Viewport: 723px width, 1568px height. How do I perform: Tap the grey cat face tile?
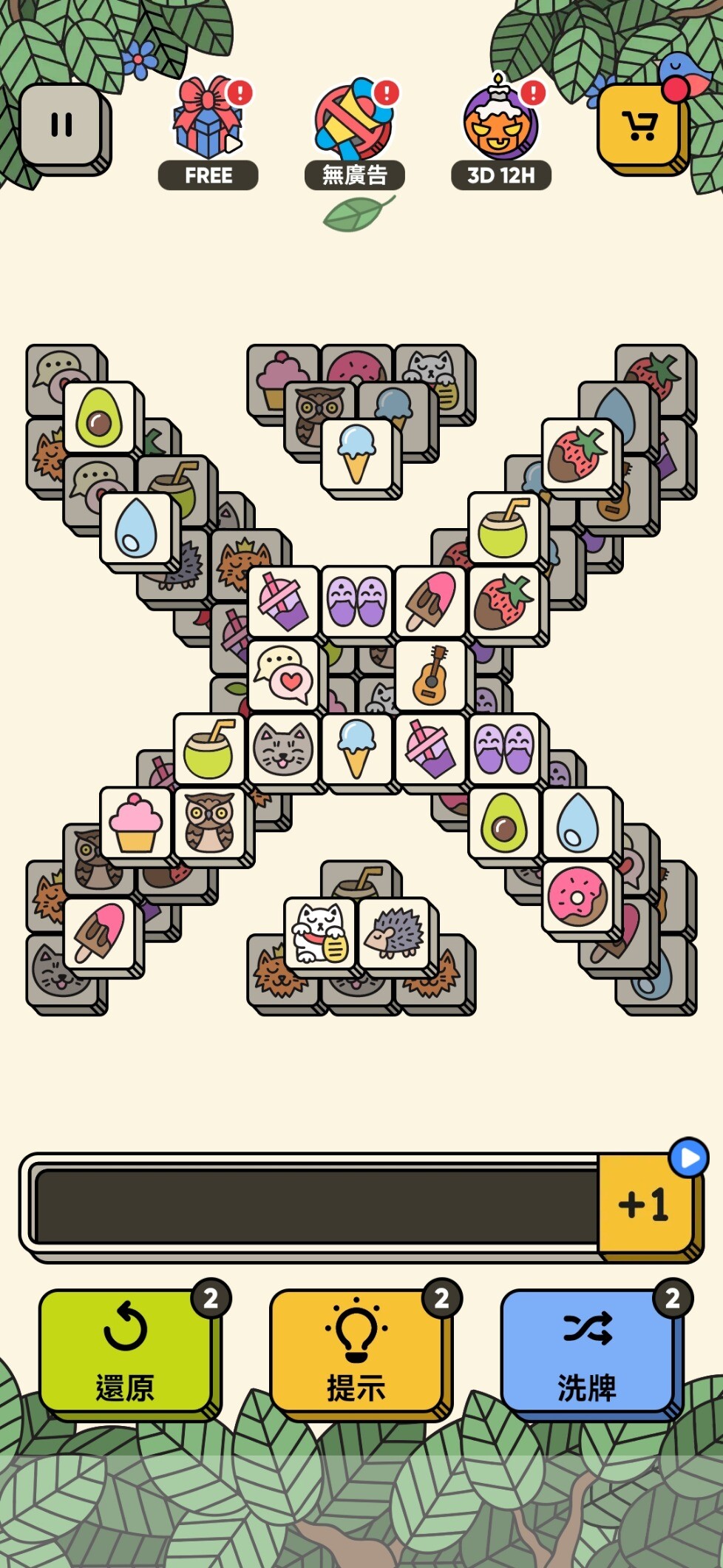click(x=283, y=748)
